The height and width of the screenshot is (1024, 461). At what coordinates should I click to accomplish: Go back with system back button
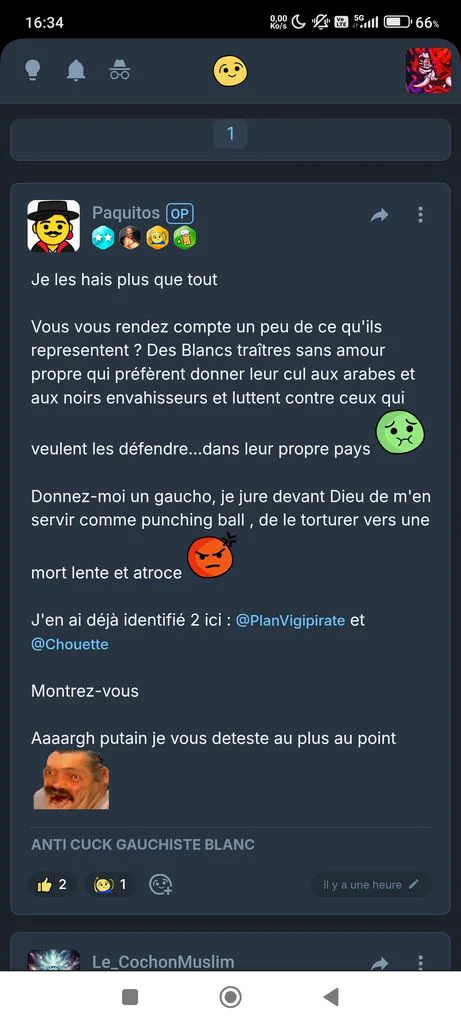pos(331,997)
